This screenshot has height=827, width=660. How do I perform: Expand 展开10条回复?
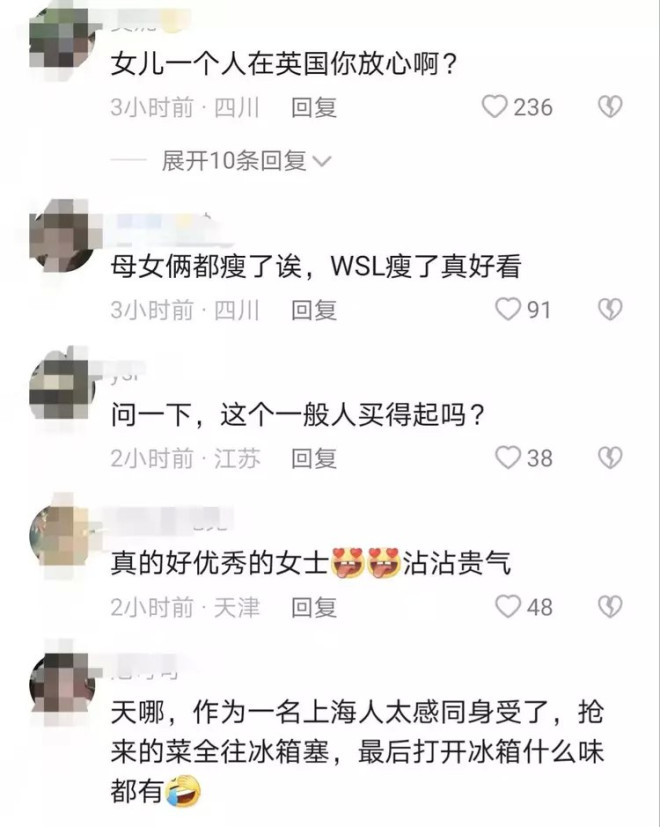pyautogui.click(x=246, y=161)
